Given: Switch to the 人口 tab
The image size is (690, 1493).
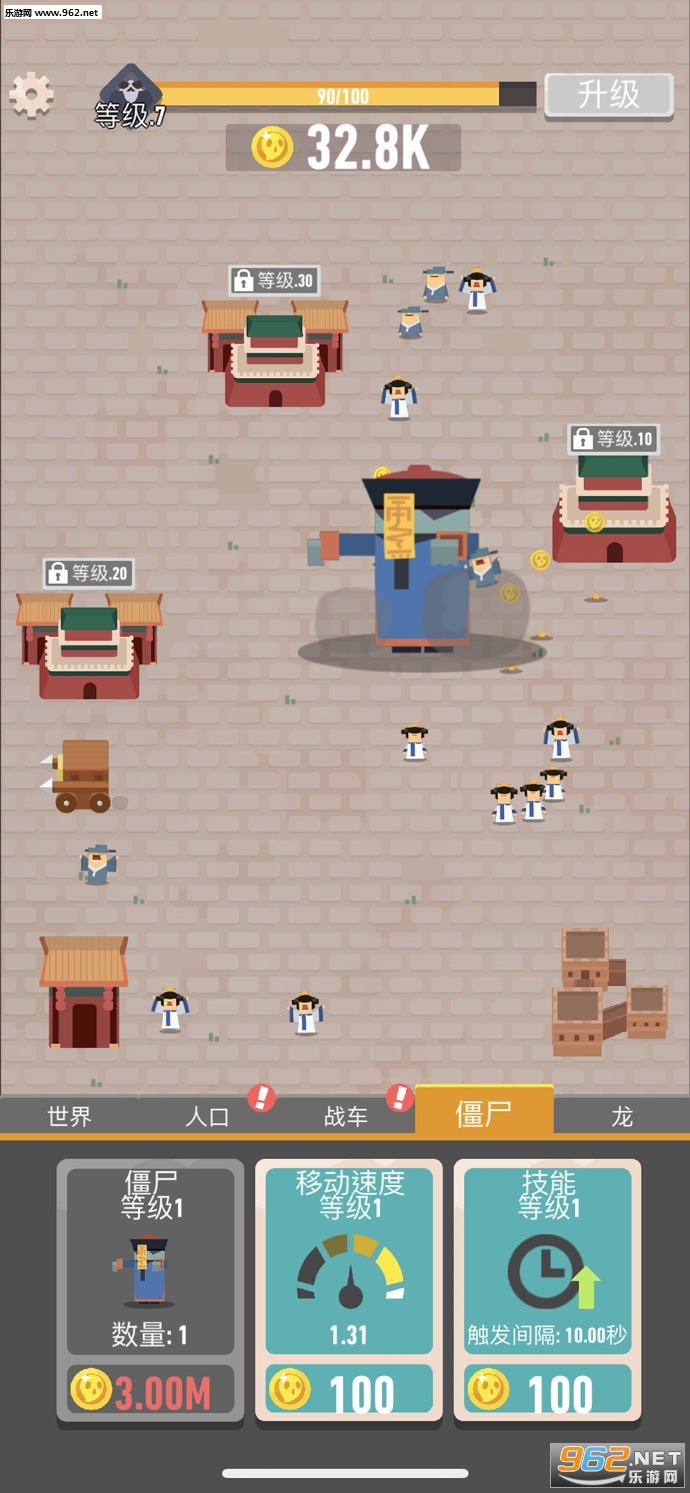Looking at the screenshot, I should pos(208,1116).
